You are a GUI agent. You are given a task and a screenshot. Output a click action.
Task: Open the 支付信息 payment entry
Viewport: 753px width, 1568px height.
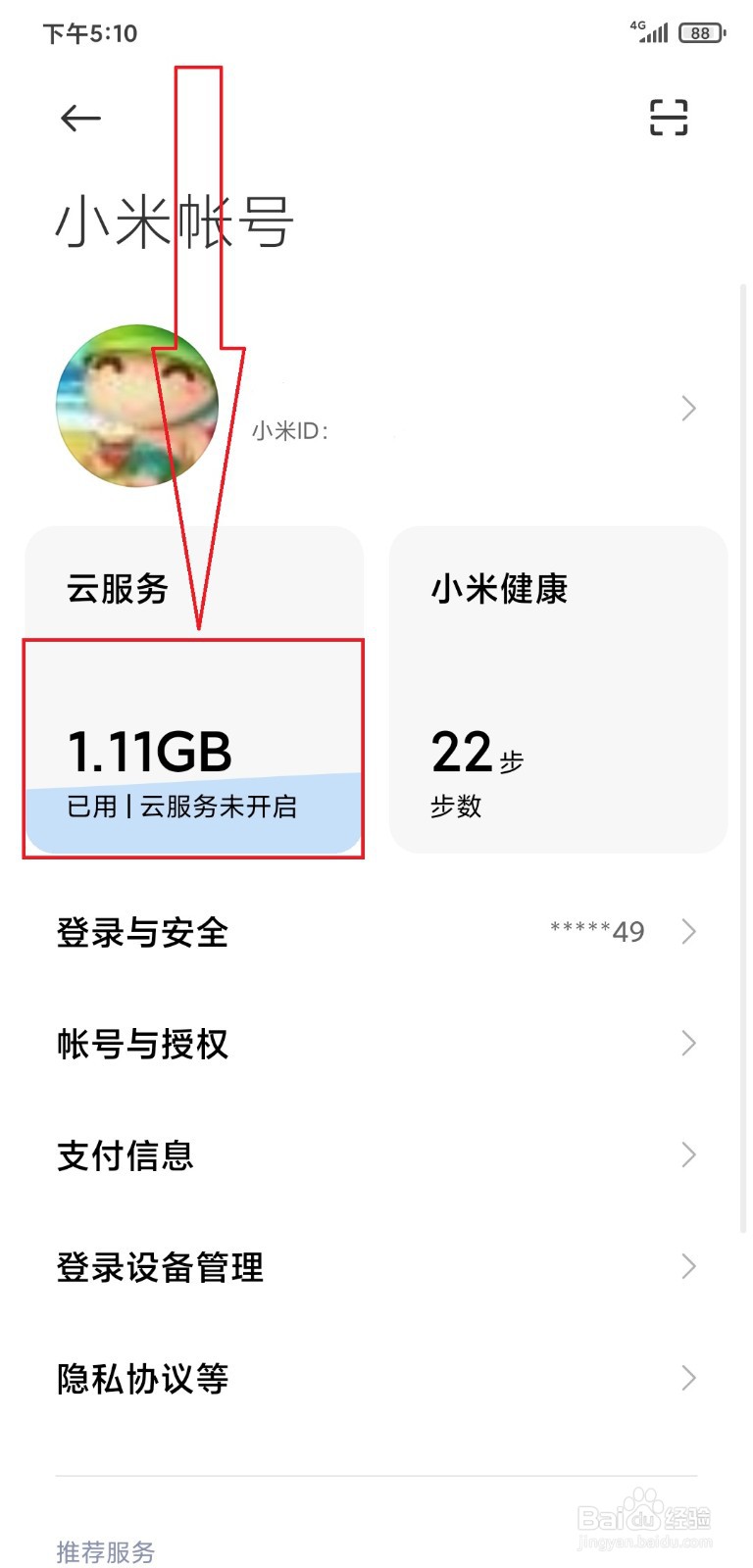click(x=125, y=1155)
